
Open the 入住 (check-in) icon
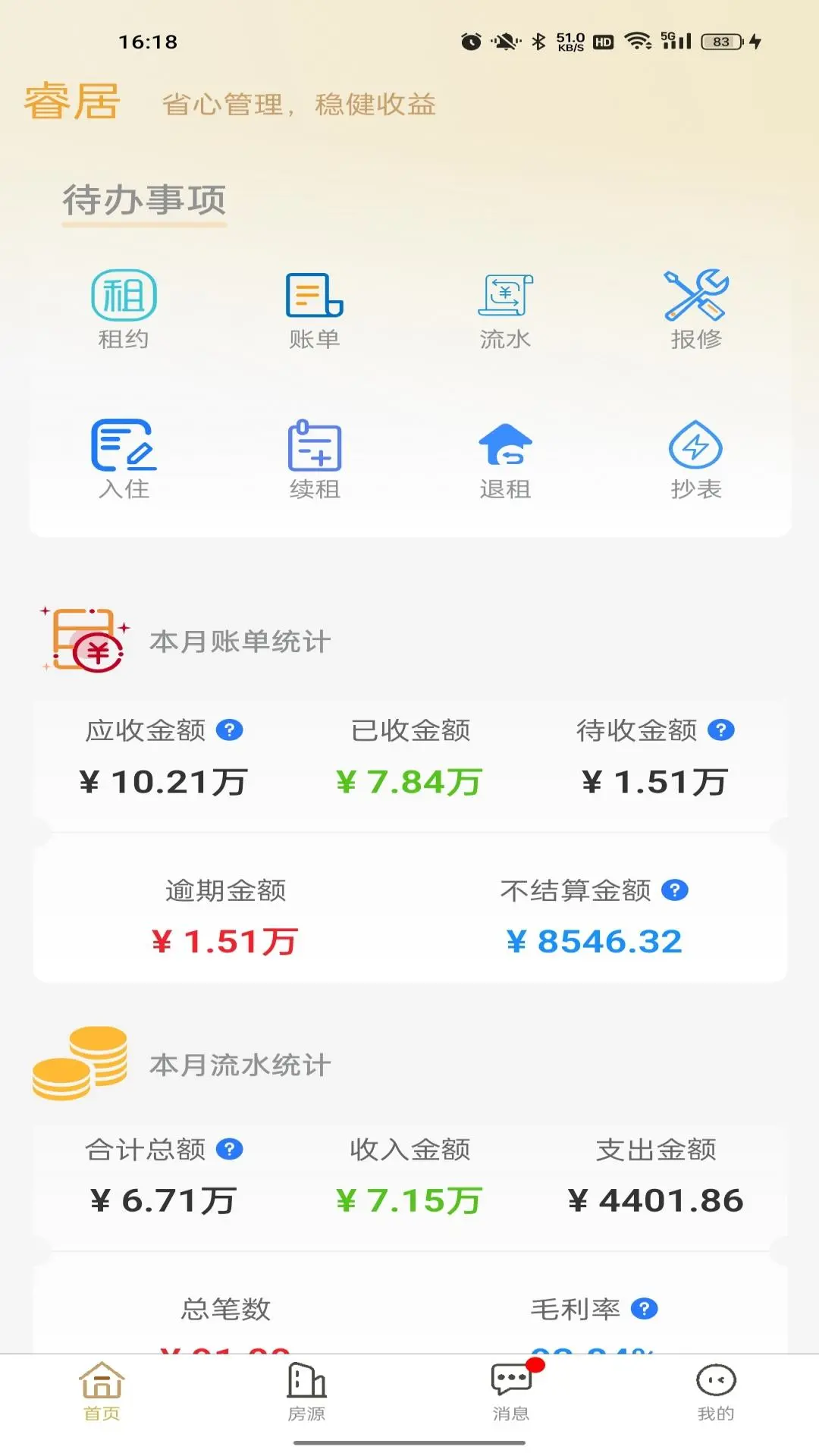point(124,455)
